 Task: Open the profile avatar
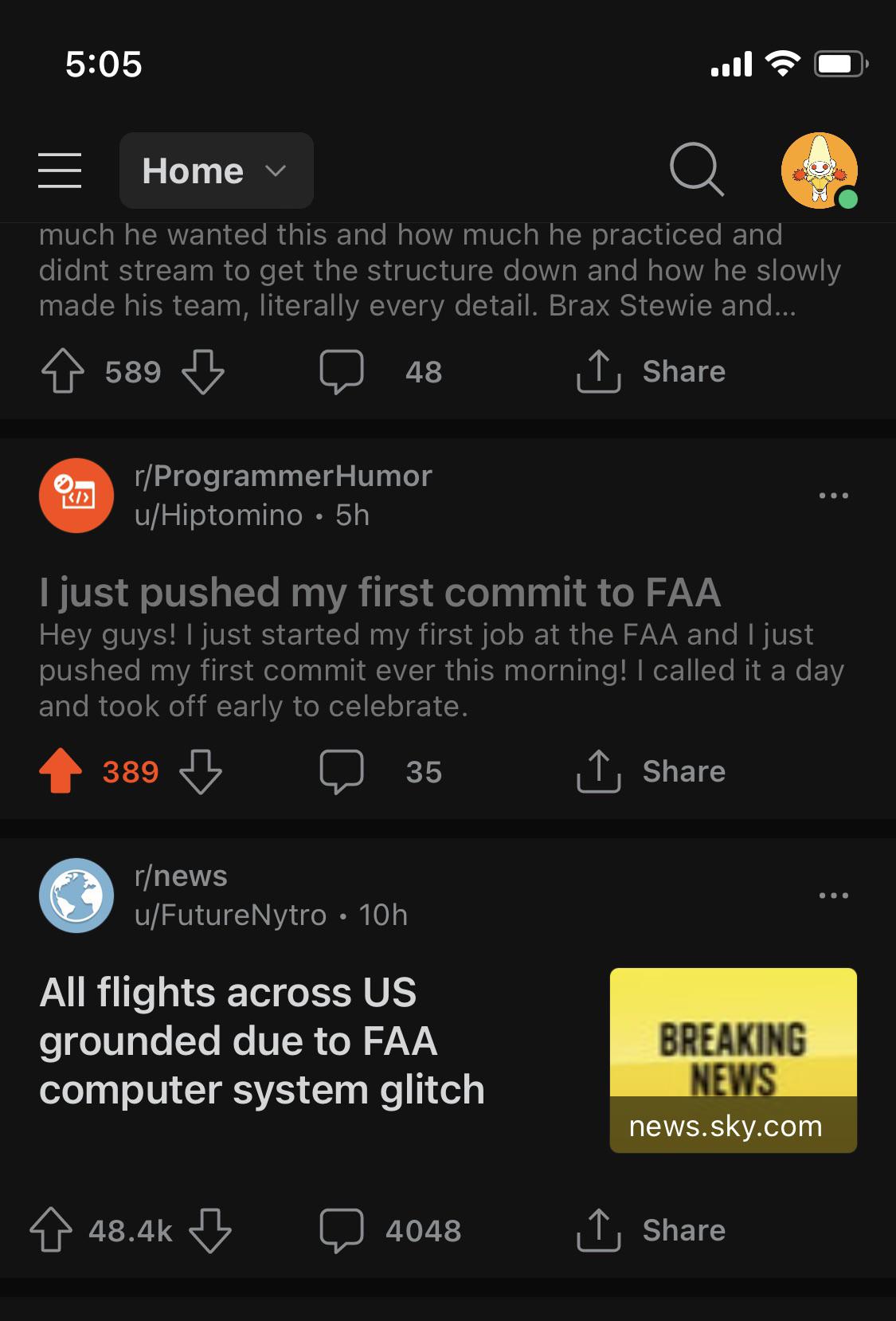(819, 171)
